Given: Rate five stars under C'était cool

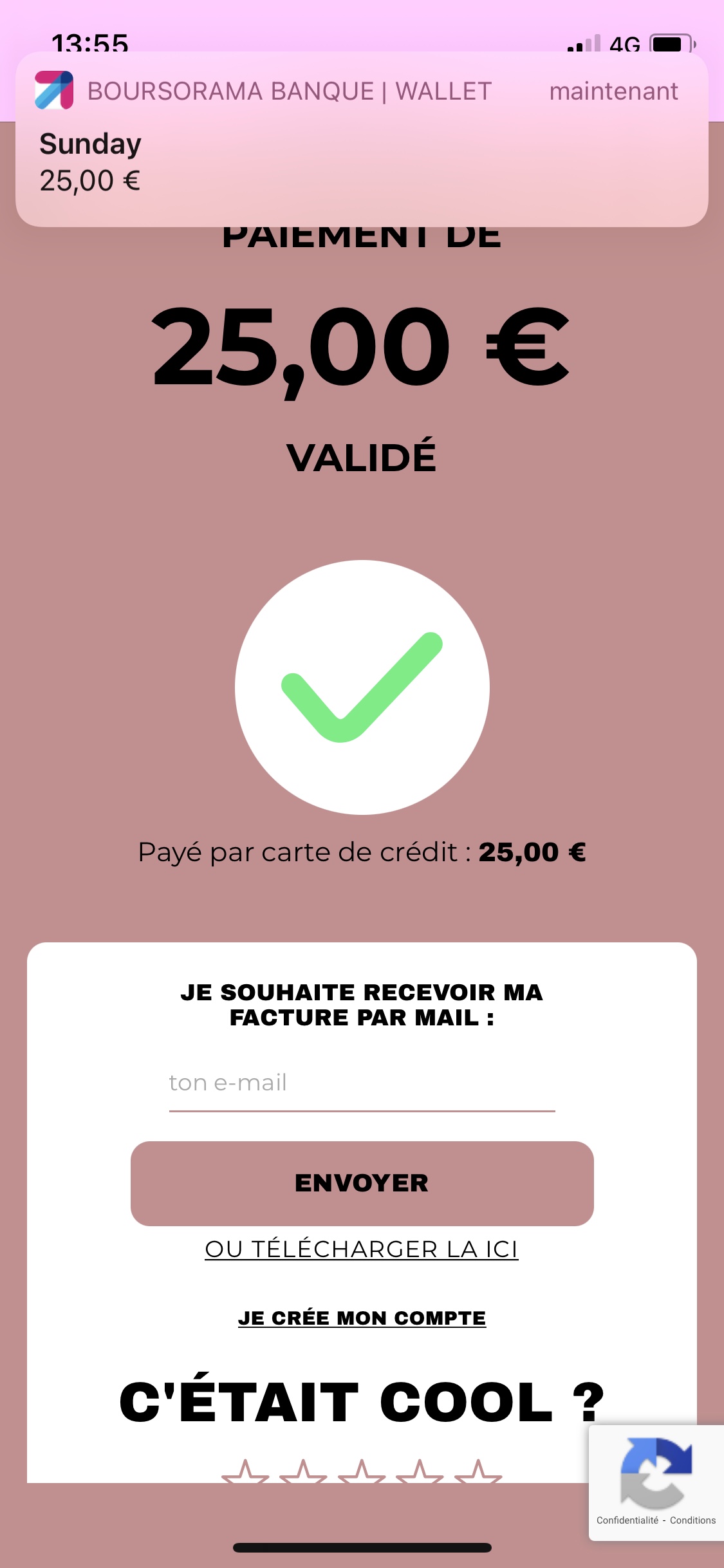Looking at the screenshot, I should click(x=478, y=1473).
